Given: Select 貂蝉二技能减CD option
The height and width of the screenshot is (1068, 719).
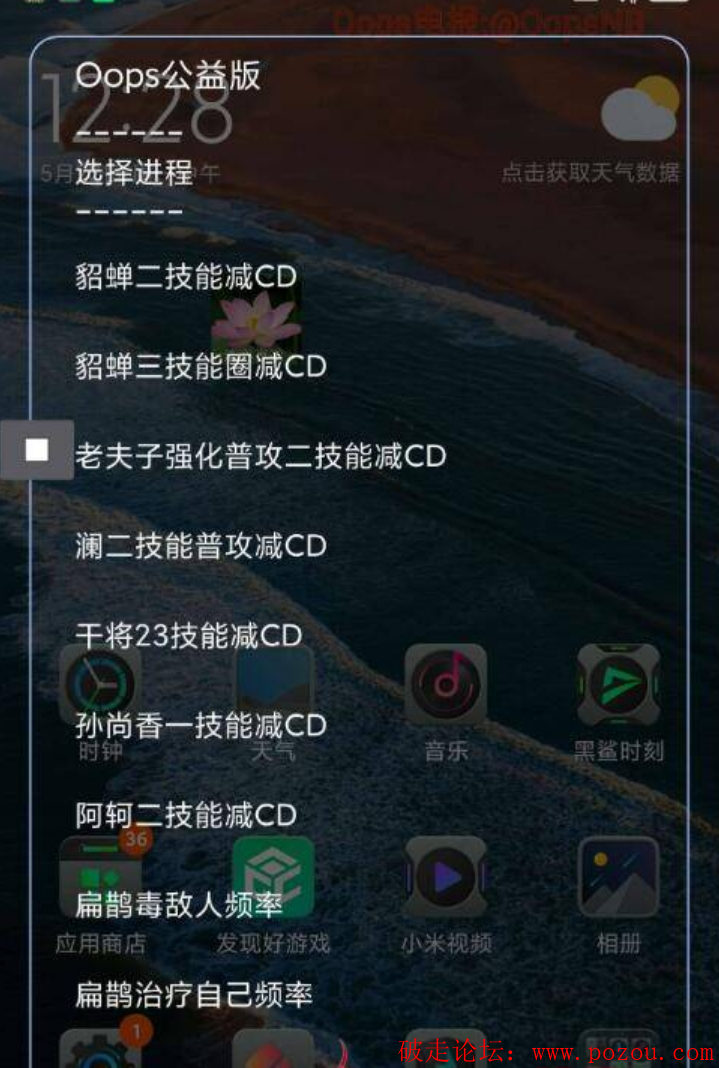Looking at the screenshot, I should pyautogui.click(x=186, y=276).
